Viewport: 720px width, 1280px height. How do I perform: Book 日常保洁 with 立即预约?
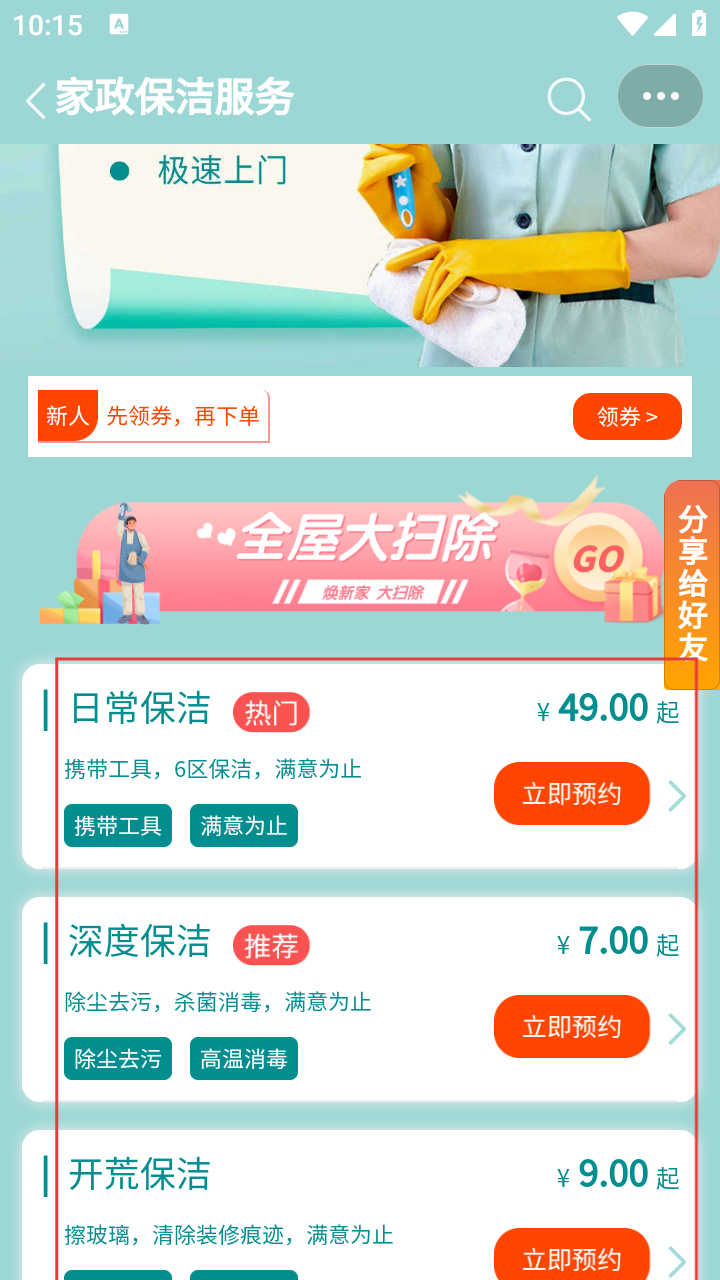click(x=572, y=794)
